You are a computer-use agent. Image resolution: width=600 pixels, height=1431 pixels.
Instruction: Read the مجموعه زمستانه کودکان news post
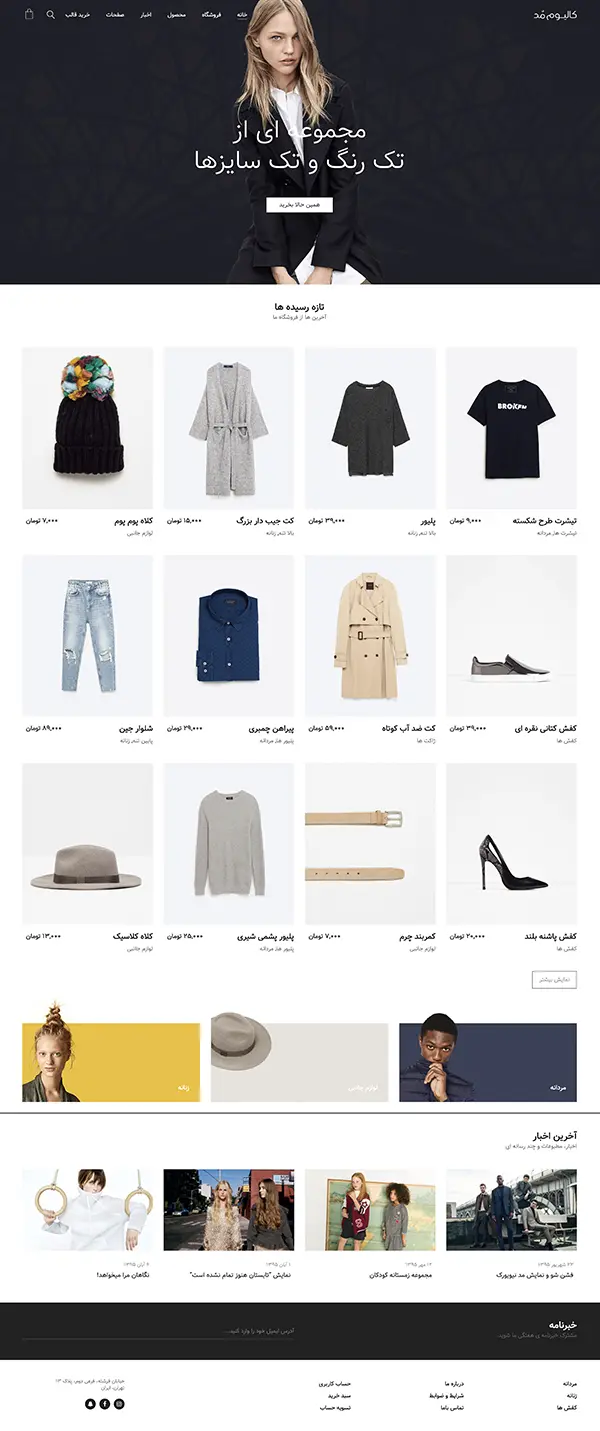(370, 1211)
